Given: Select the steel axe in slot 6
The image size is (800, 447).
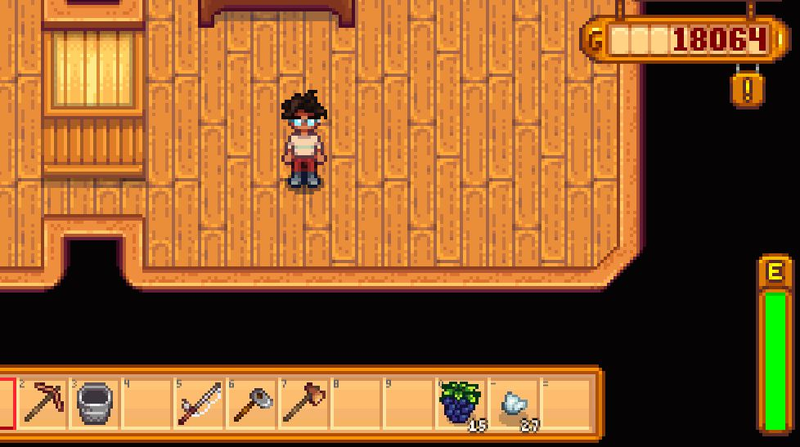Looking at the screenshot, I should tap(251, 402).
